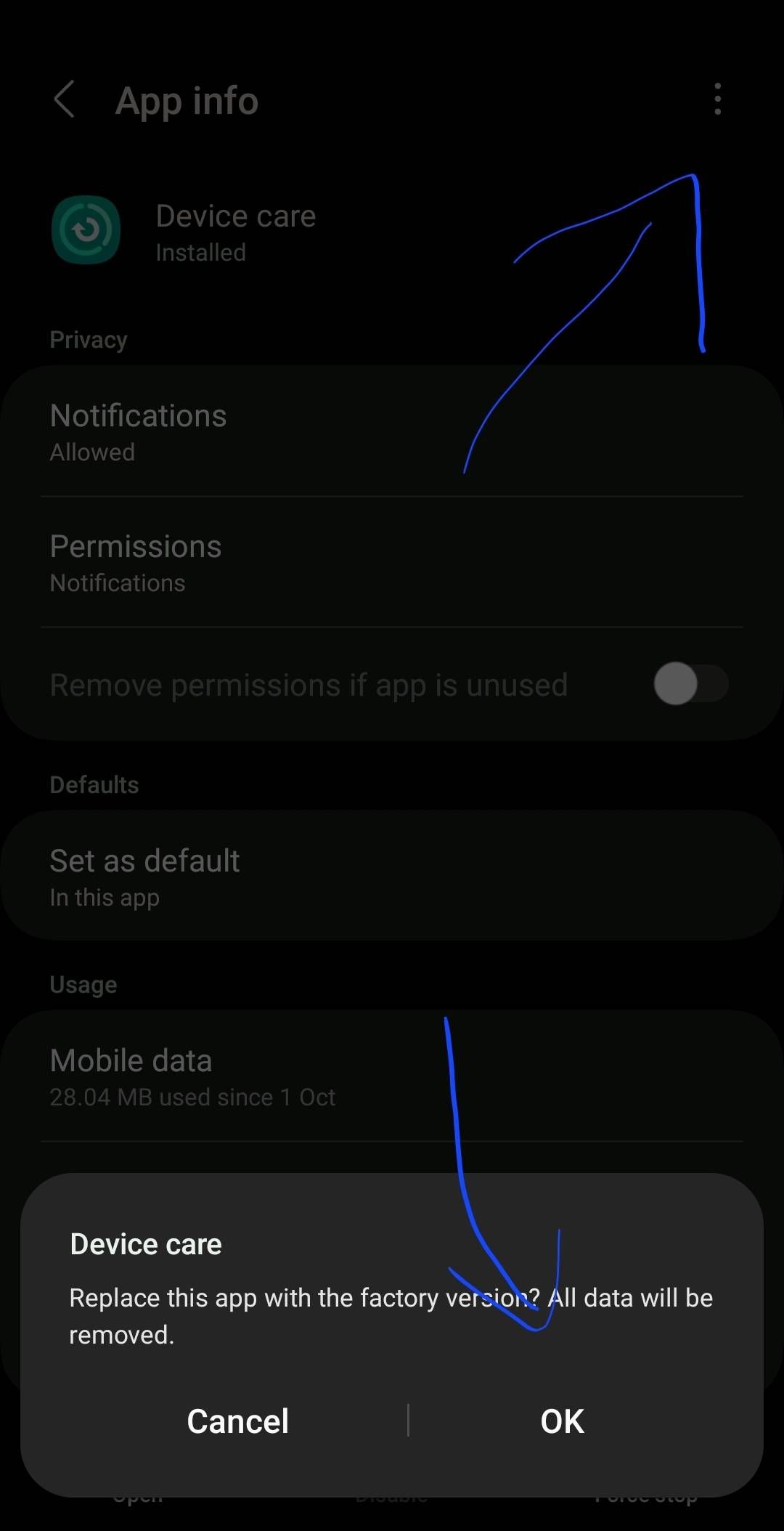The width and height of the screenshot is (784, 1531).
Task: Cancel the Device care replacement dialog
Action: [237, 1421]
